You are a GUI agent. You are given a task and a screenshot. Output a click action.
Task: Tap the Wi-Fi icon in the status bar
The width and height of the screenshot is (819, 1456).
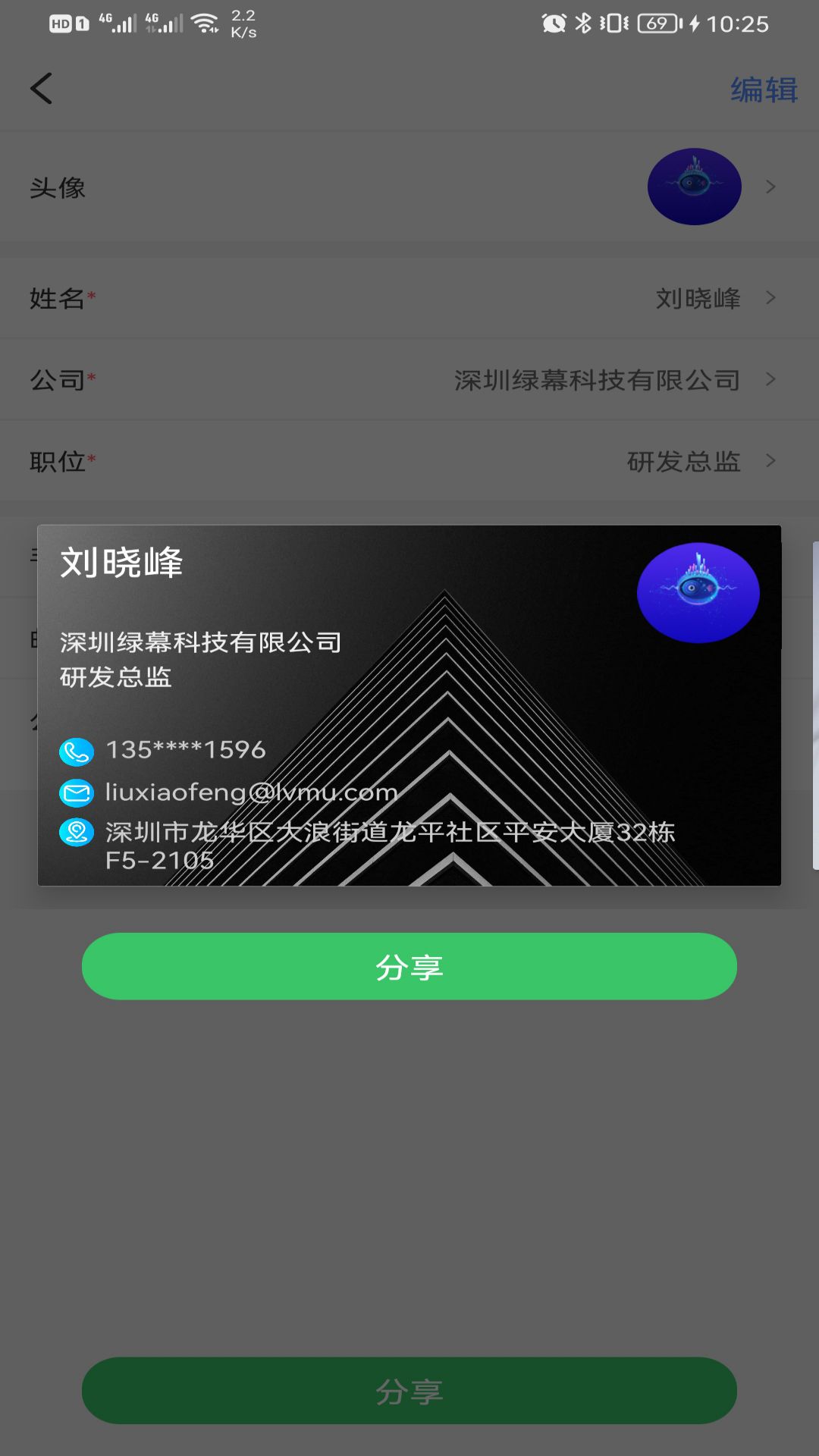click(206, 21)
